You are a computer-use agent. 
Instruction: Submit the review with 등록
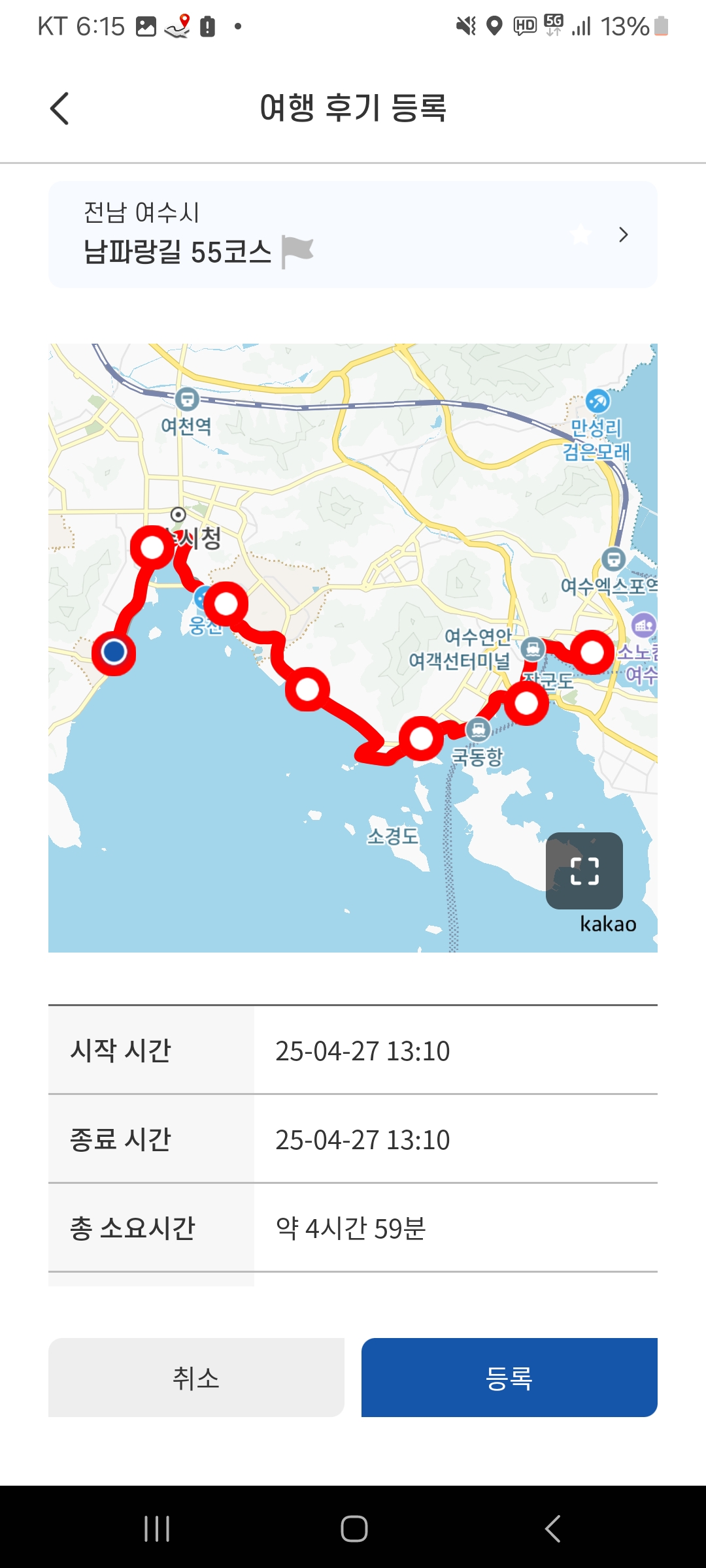coord(509,1377)
